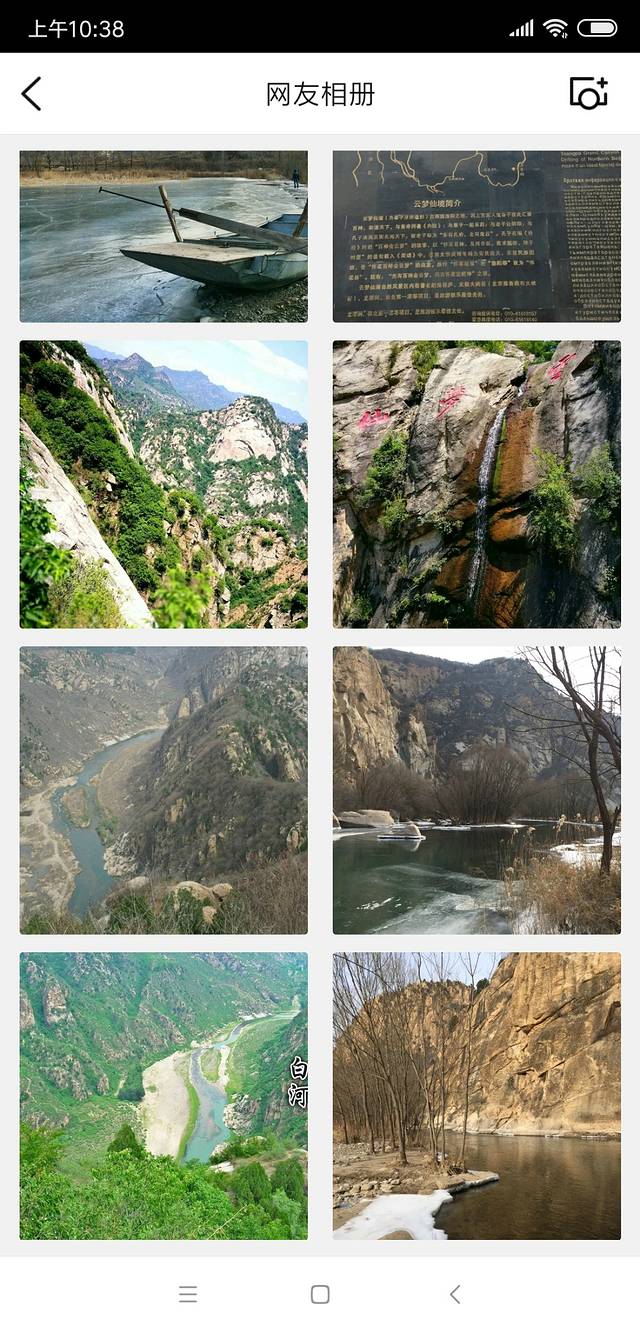Screen dimensions: 640x1333
Task: View the golden cliff beside water photo
Action: point(476,1096)
